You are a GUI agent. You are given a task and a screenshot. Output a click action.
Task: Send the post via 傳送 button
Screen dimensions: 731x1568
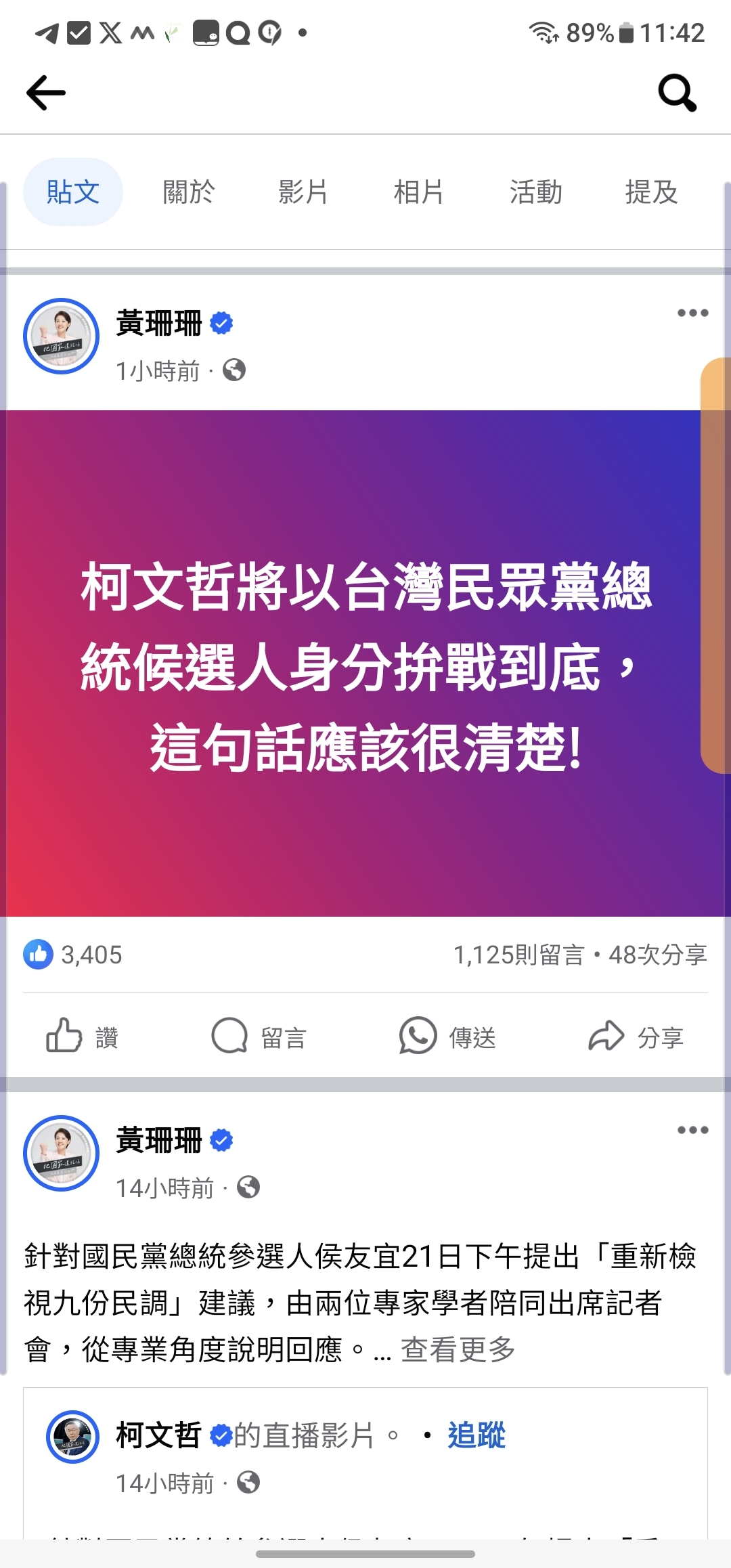447,1037
